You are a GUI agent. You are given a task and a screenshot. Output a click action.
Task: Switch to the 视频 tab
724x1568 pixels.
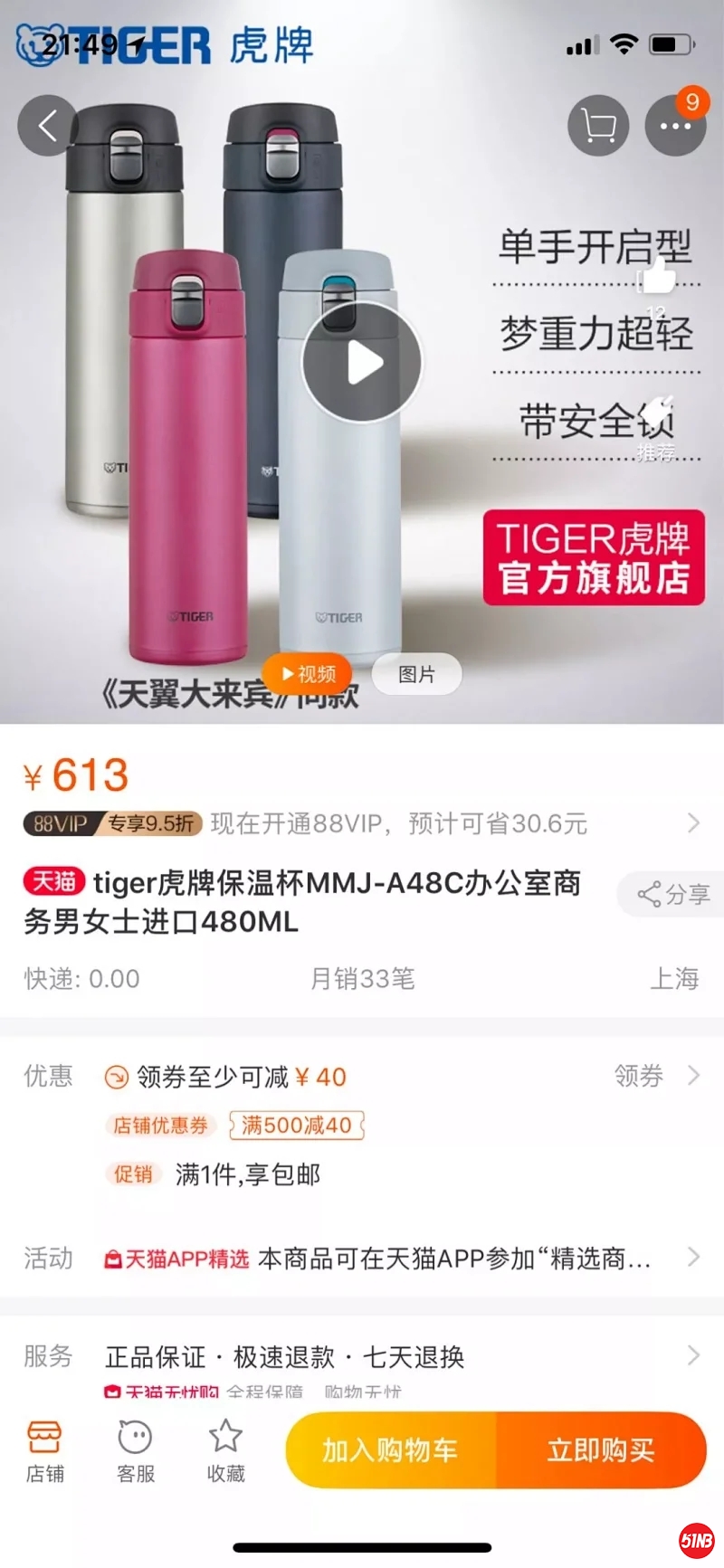(x=307, y=674)
